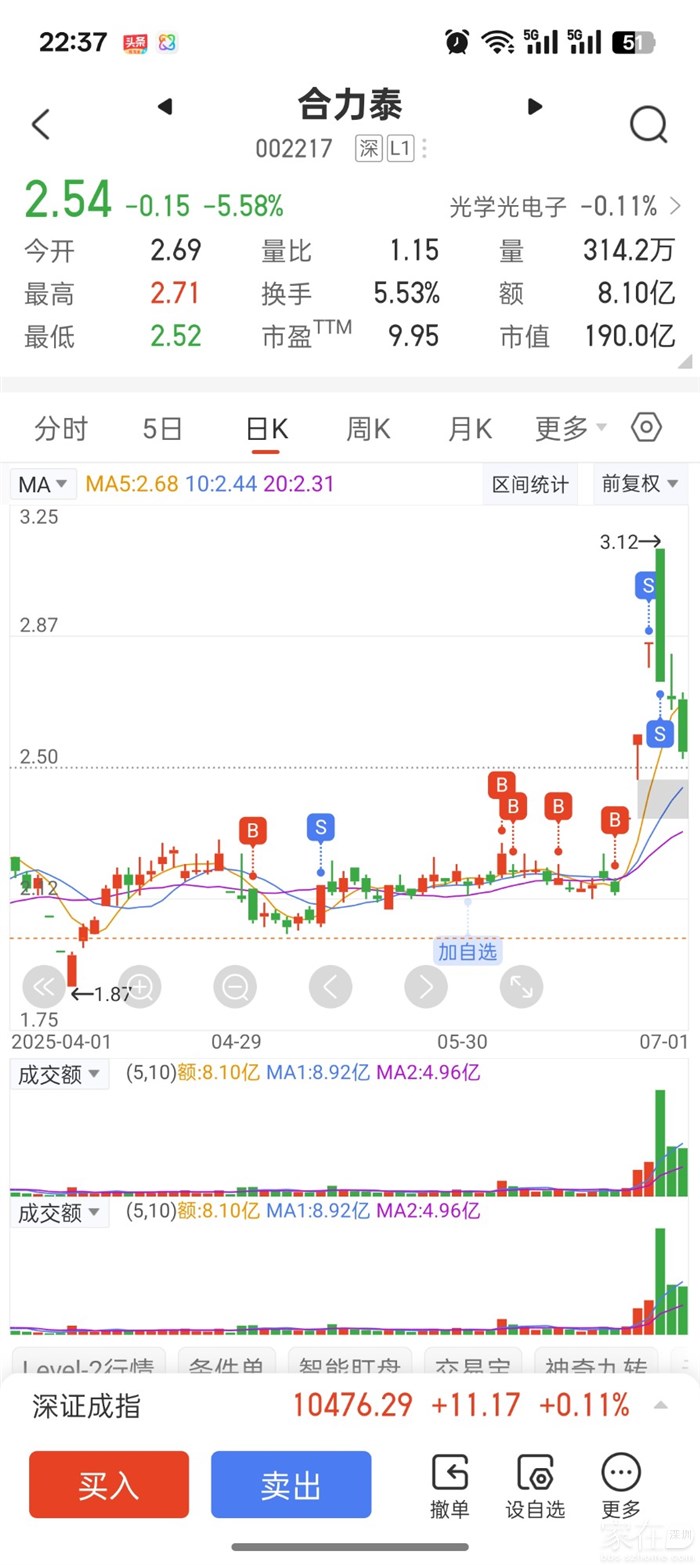This screenshot has width=700, height=1565.
Task: Select the 月K chart tab
Action: click(x=469, y=429)
